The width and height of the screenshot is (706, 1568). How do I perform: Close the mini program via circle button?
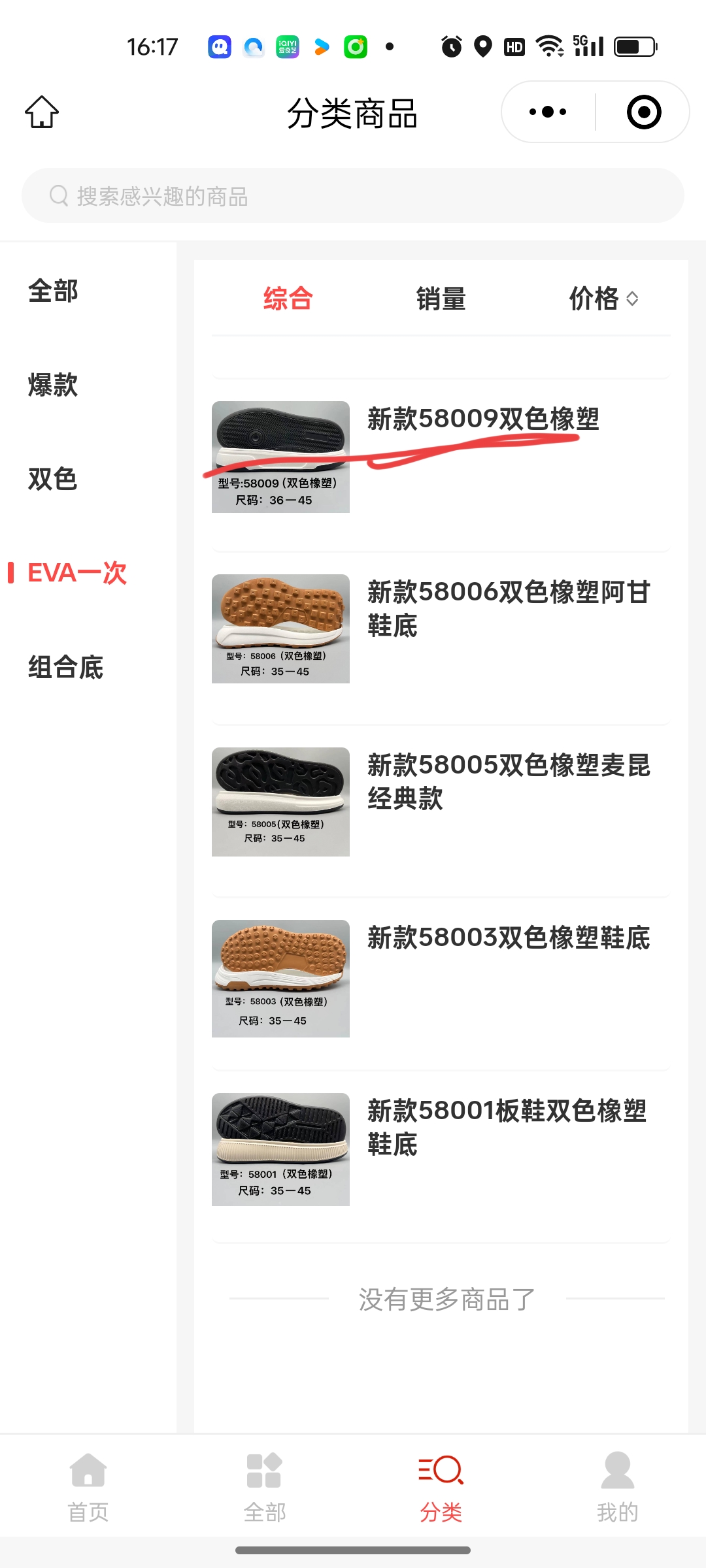643,112
